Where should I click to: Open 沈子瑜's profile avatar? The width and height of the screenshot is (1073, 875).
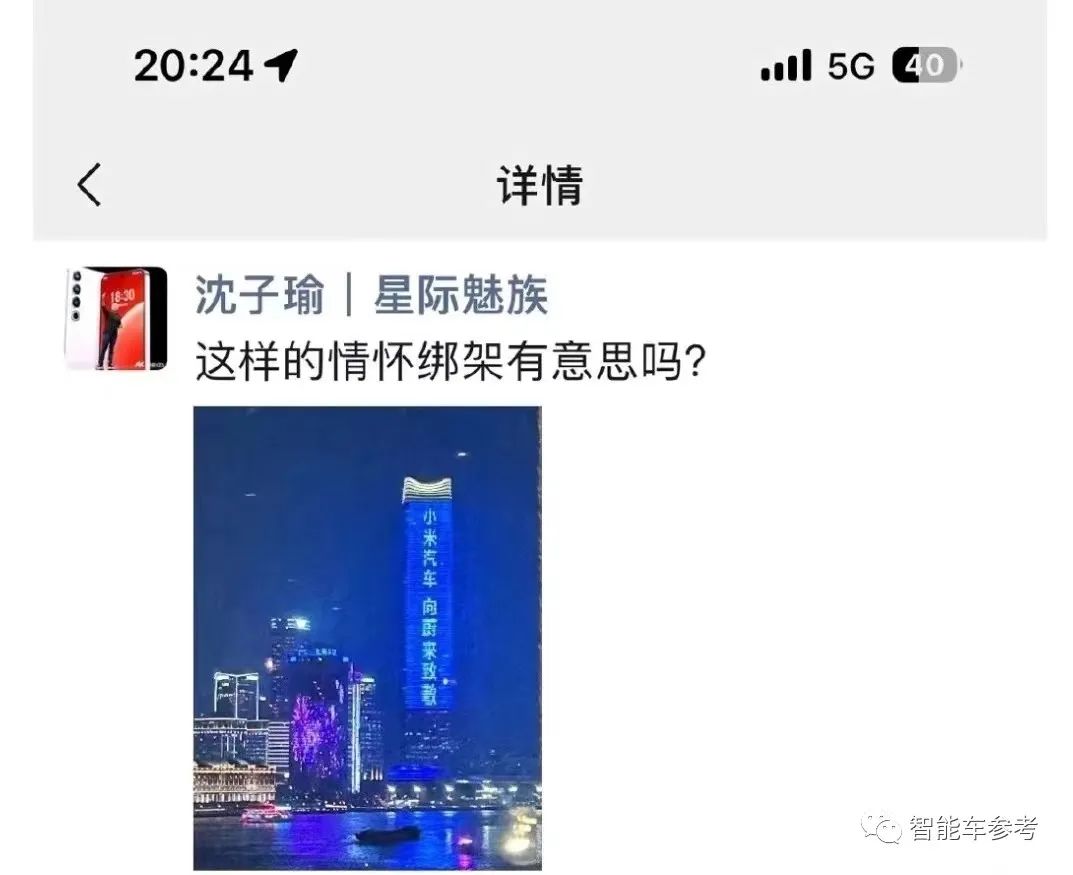(x=116, y=318)
